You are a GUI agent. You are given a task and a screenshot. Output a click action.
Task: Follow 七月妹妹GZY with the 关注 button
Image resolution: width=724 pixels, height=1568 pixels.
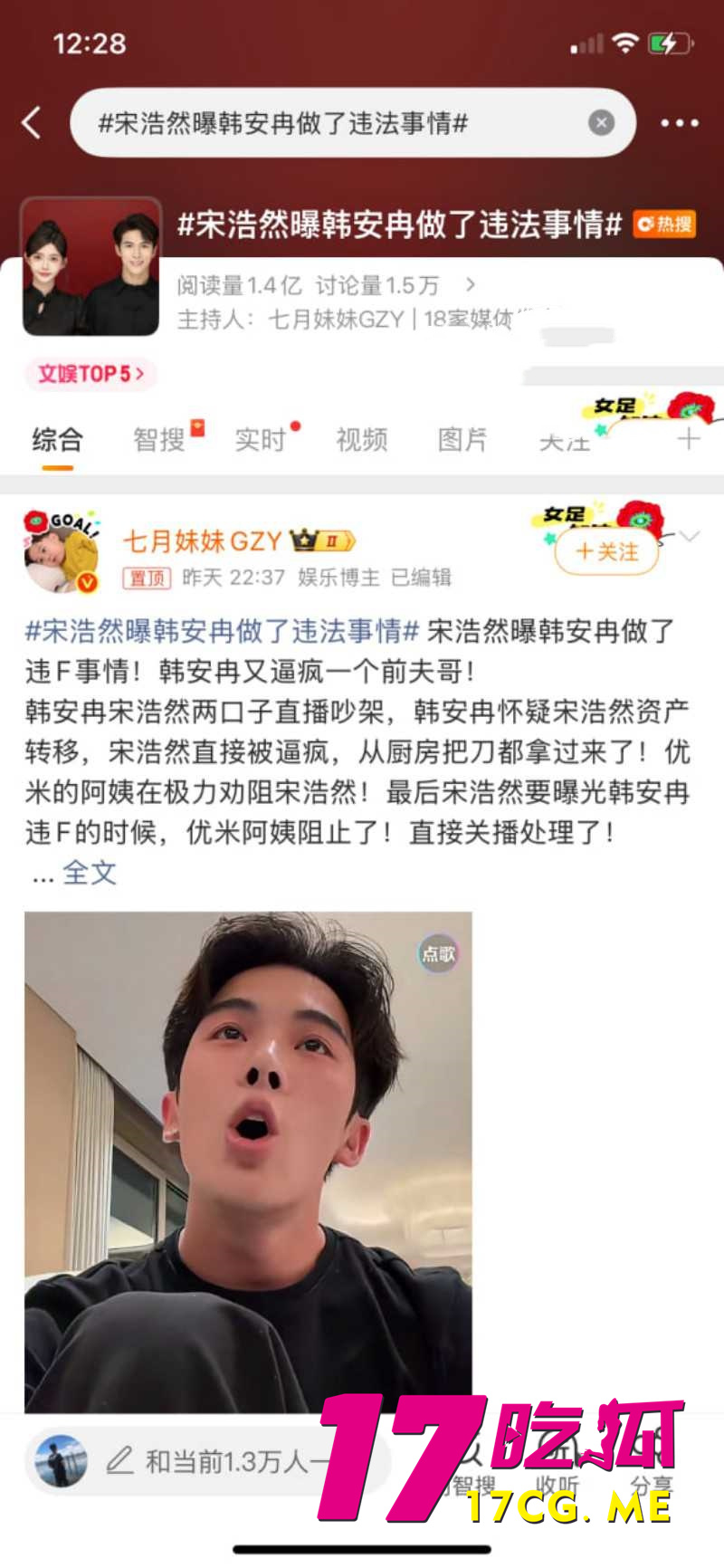coord(606,551)
